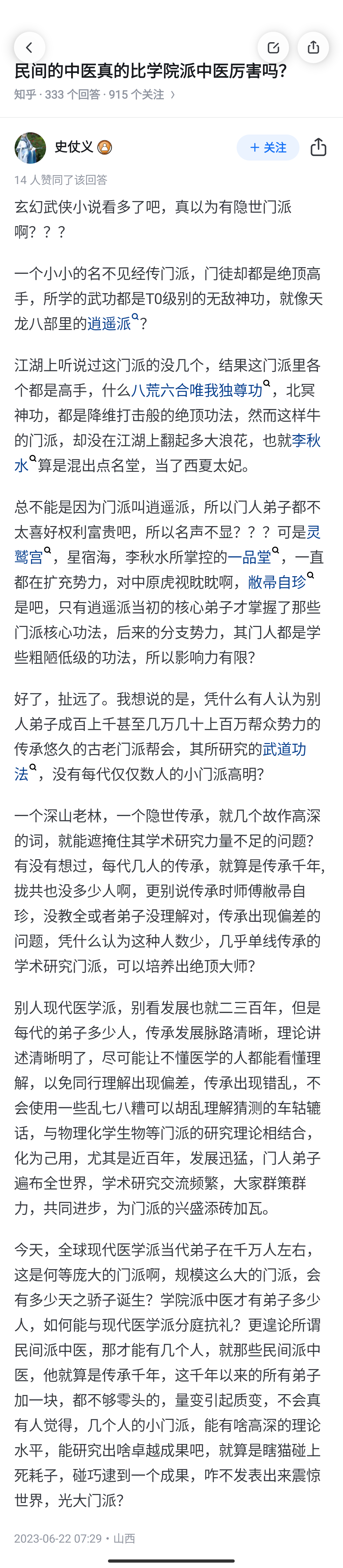The width and height of the screenshot is (343, 1568).
Task: Open the 李秋水 linked term
Action: coord(306,441)
